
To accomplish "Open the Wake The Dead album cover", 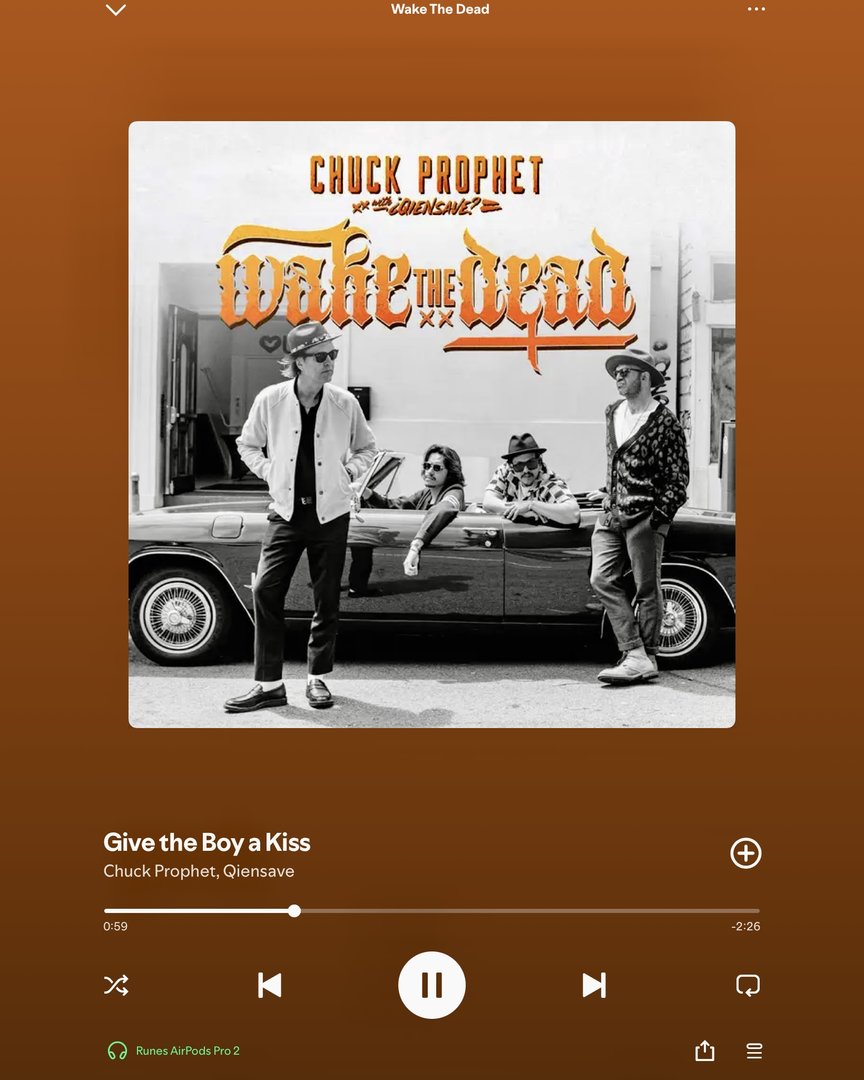I will coord(432,424).
